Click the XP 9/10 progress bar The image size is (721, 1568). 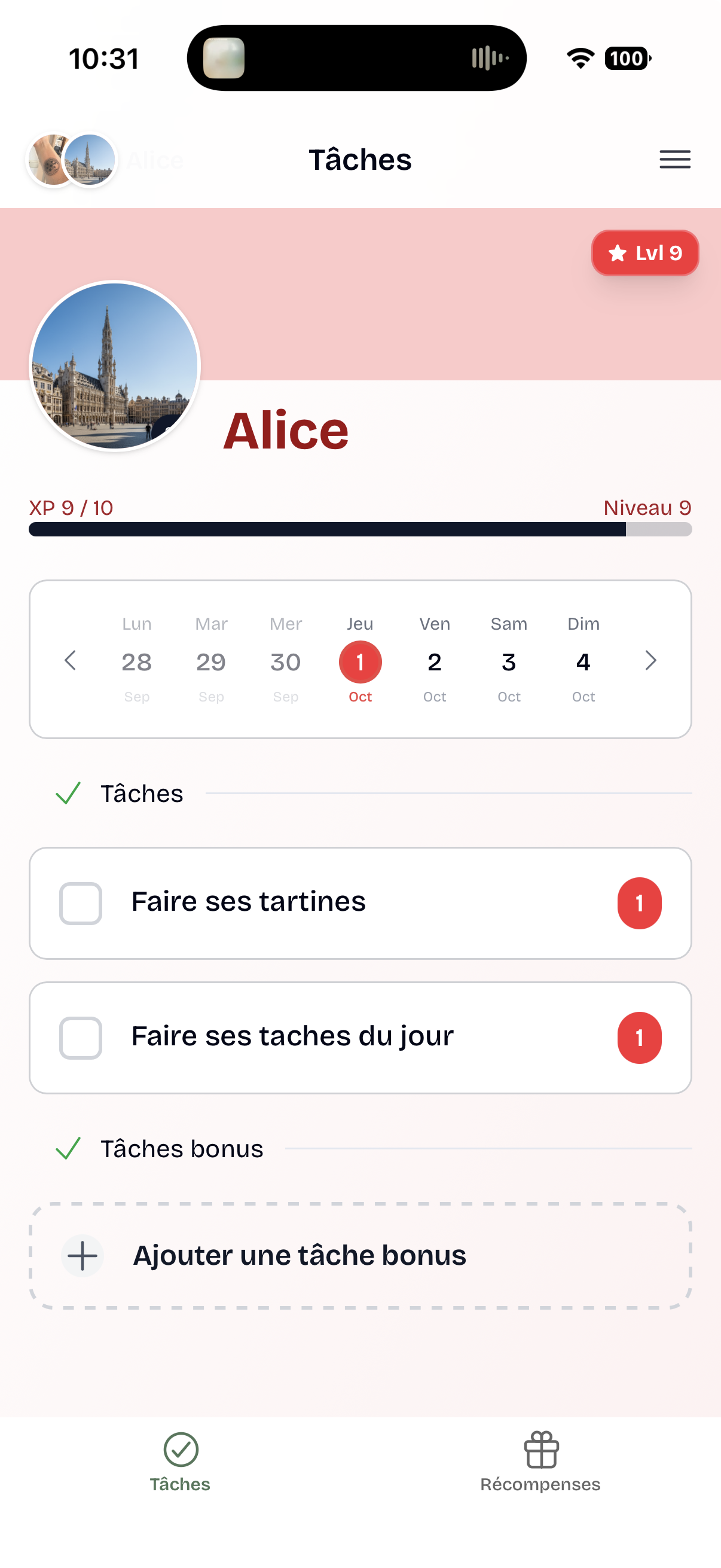click(360, 530)
